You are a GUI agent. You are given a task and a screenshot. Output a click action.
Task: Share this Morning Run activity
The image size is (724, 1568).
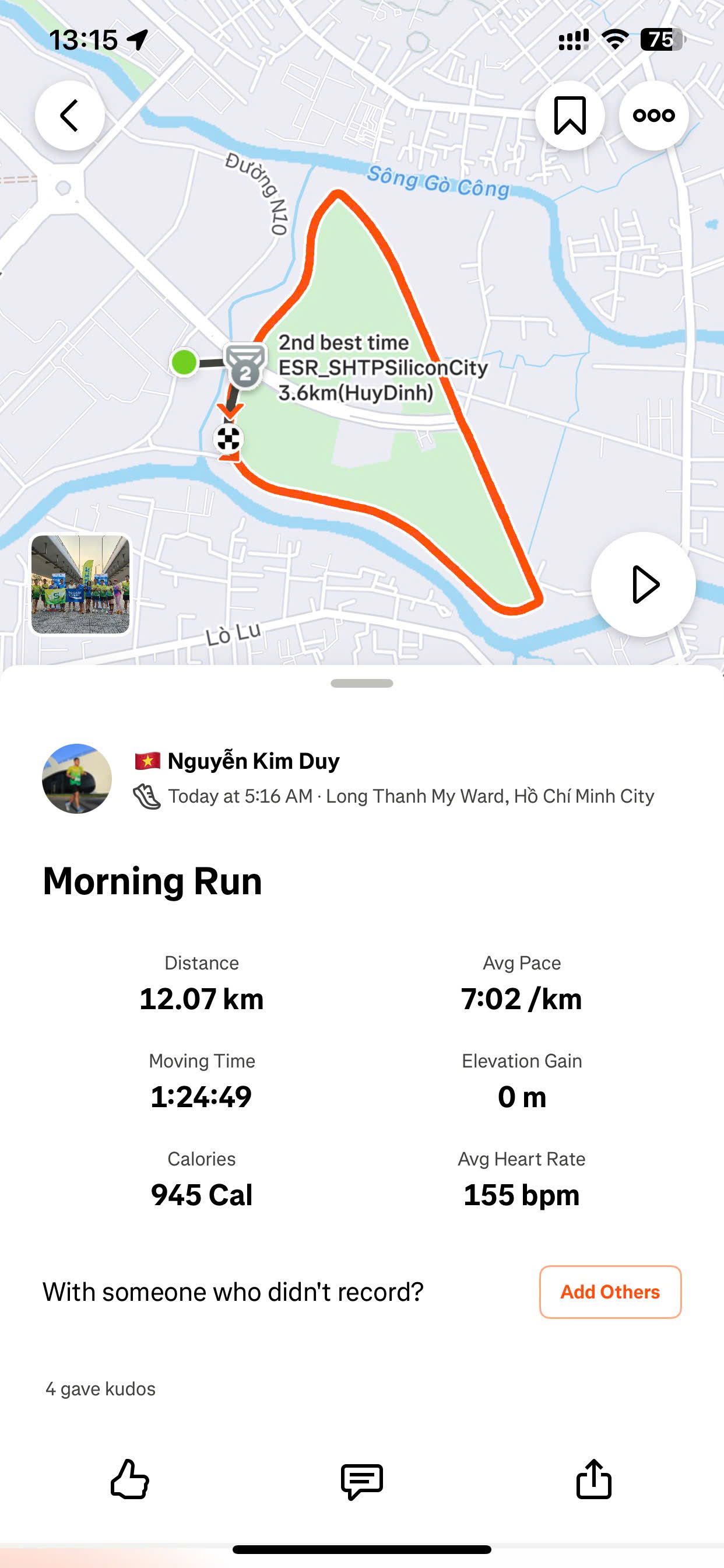(593, 1479)
